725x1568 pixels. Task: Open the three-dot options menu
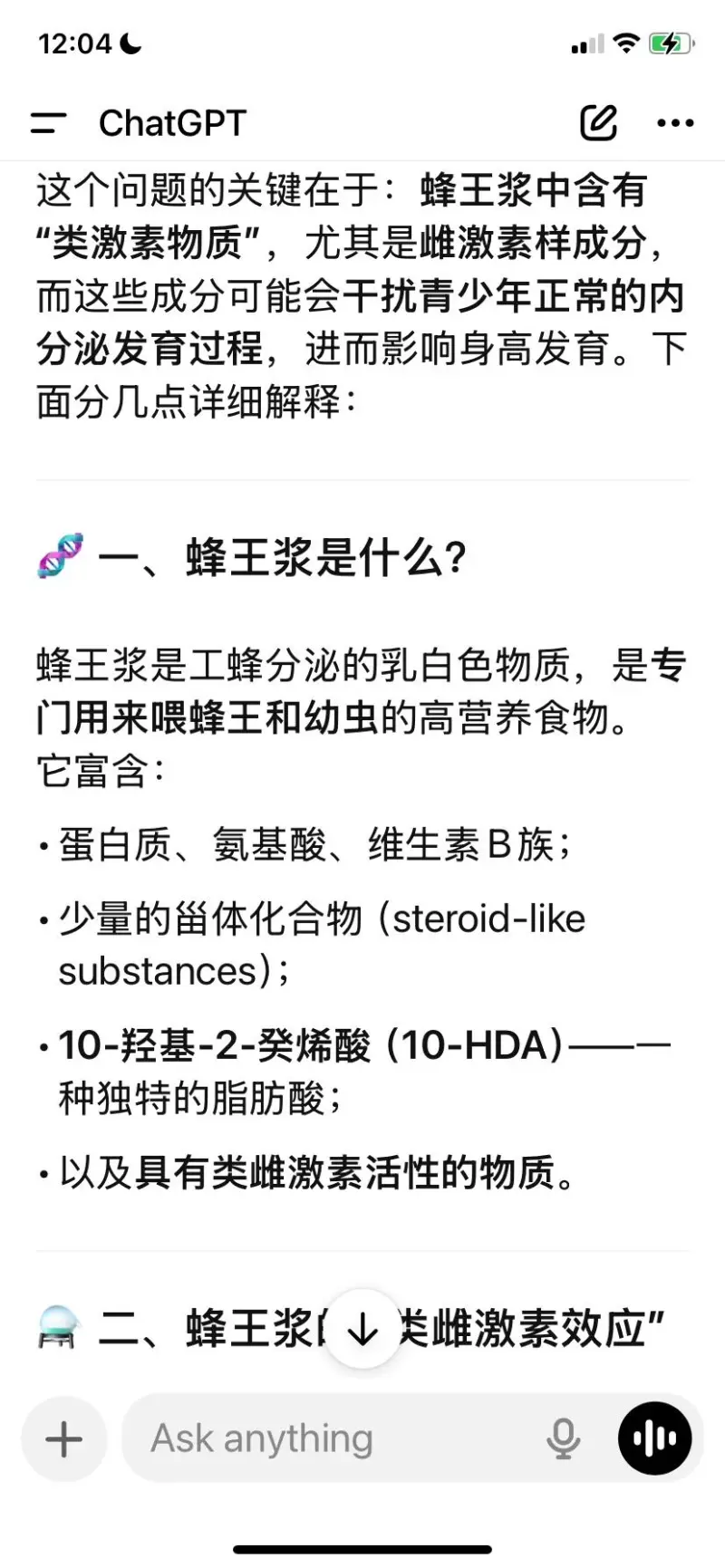tap(675, 123)
